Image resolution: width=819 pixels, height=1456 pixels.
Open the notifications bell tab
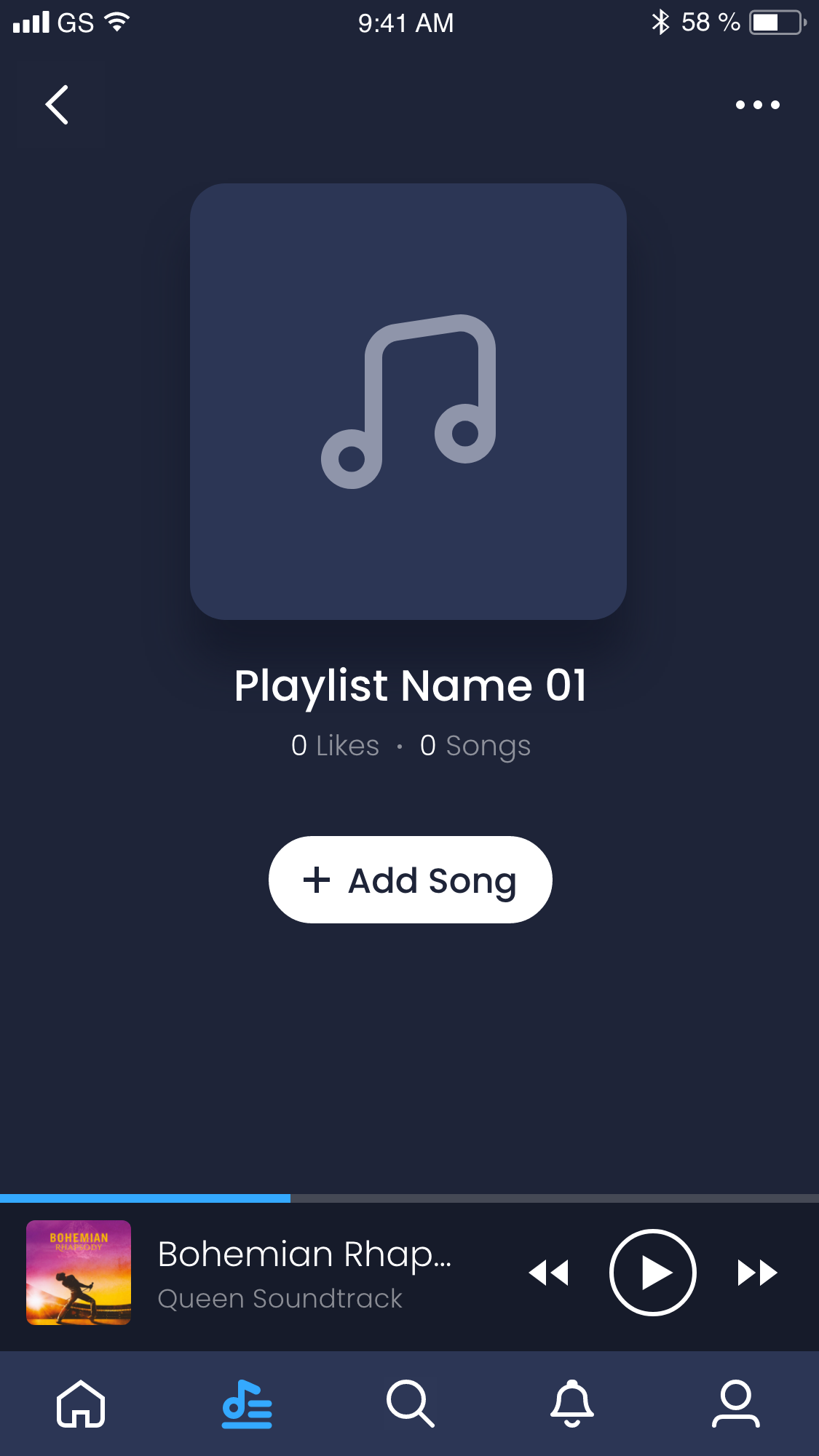pyautogui.click(x=572, y=1404)
